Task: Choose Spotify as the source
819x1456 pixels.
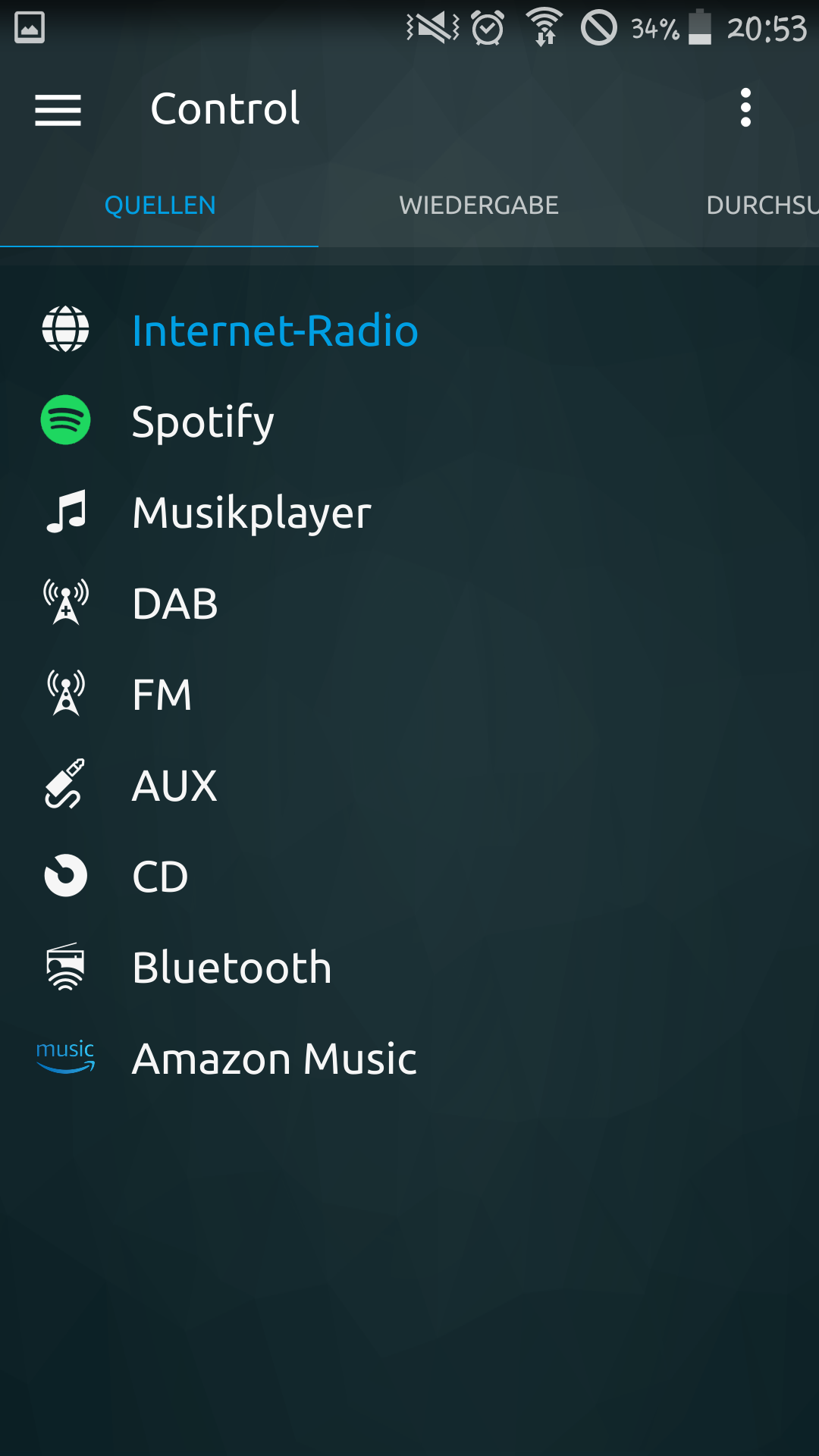Action: (x=202, y=422)
